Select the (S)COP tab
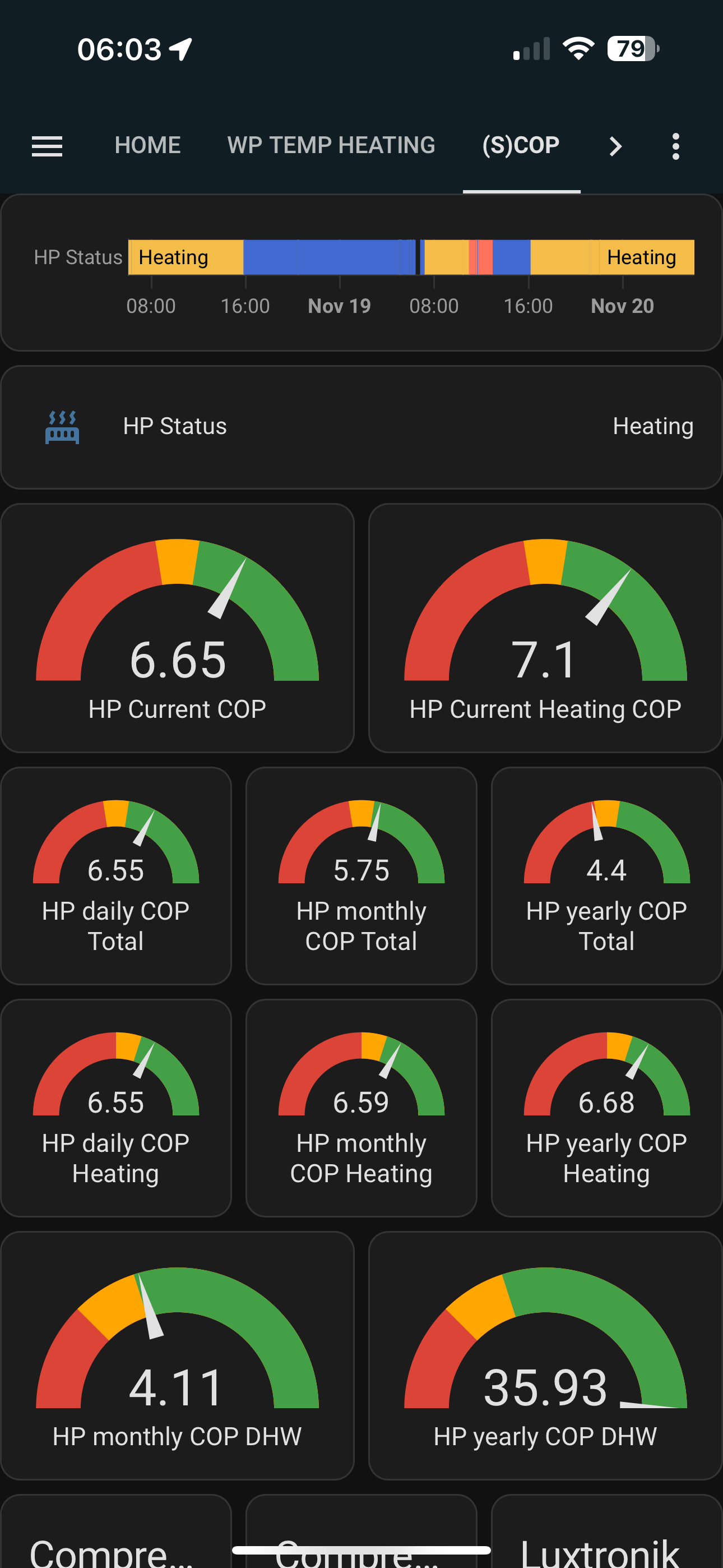This screenshot has width=723, height=1568. click(x=521, y=145)
